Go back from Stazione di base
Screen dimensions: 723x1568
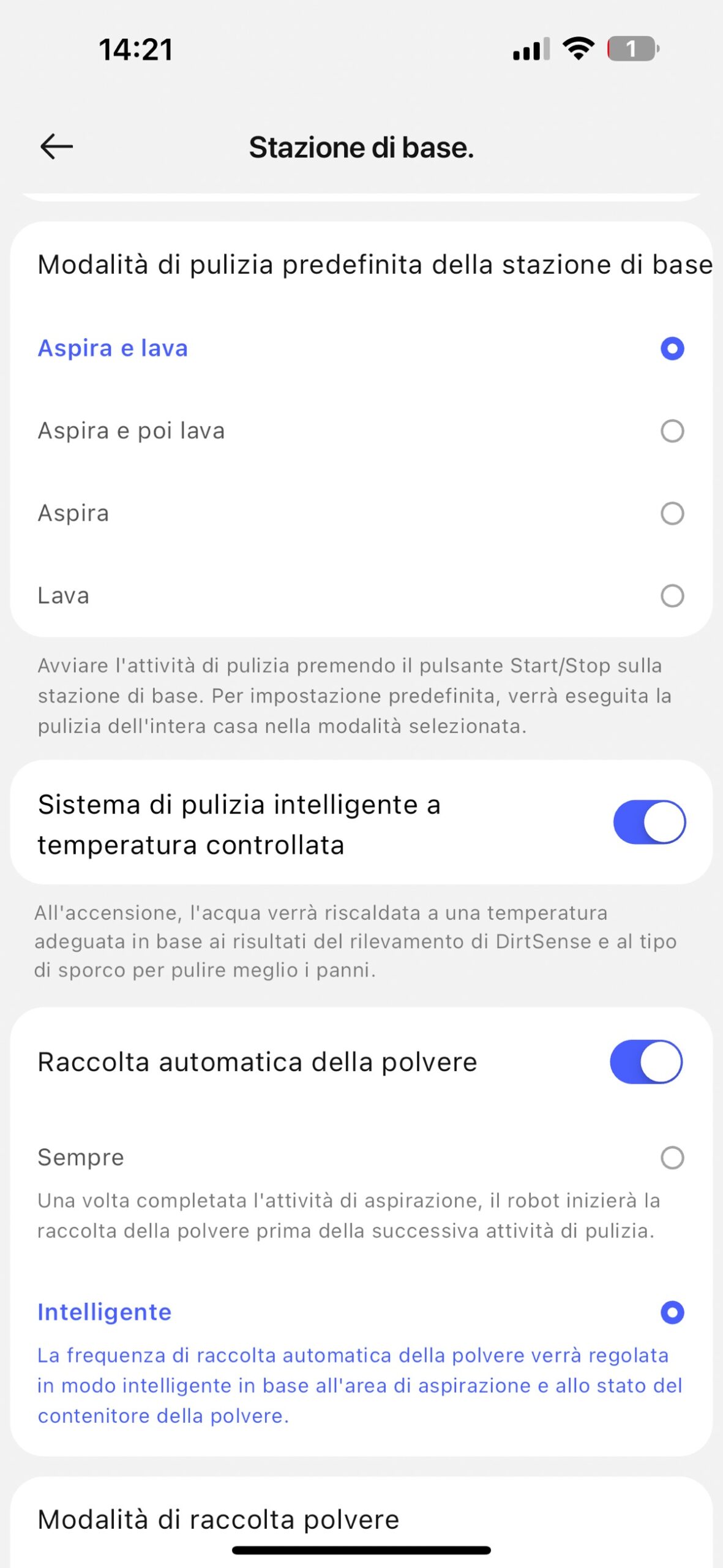tap(56, 147)
